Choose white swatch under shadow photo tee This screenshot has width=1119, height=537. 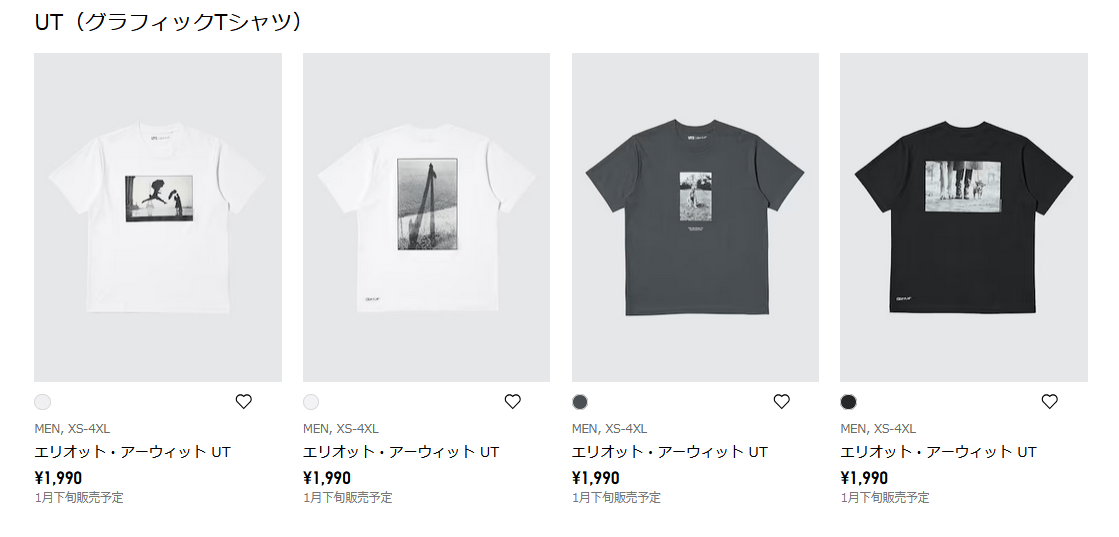pyautogui.click(x=311, y=402)
